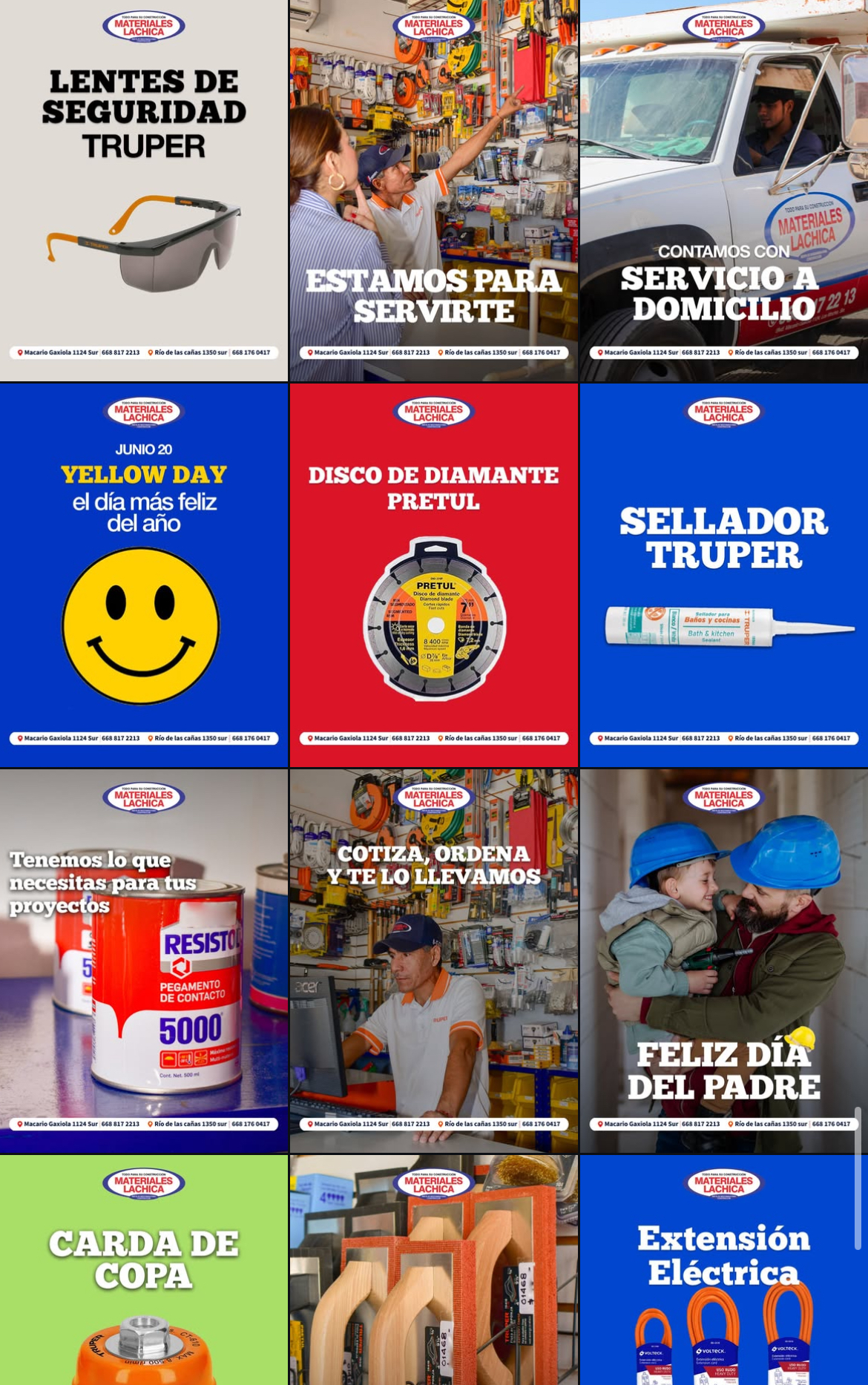
Task: Open the Lentes de Seguridad Truper post
Action: coord(144,191)
